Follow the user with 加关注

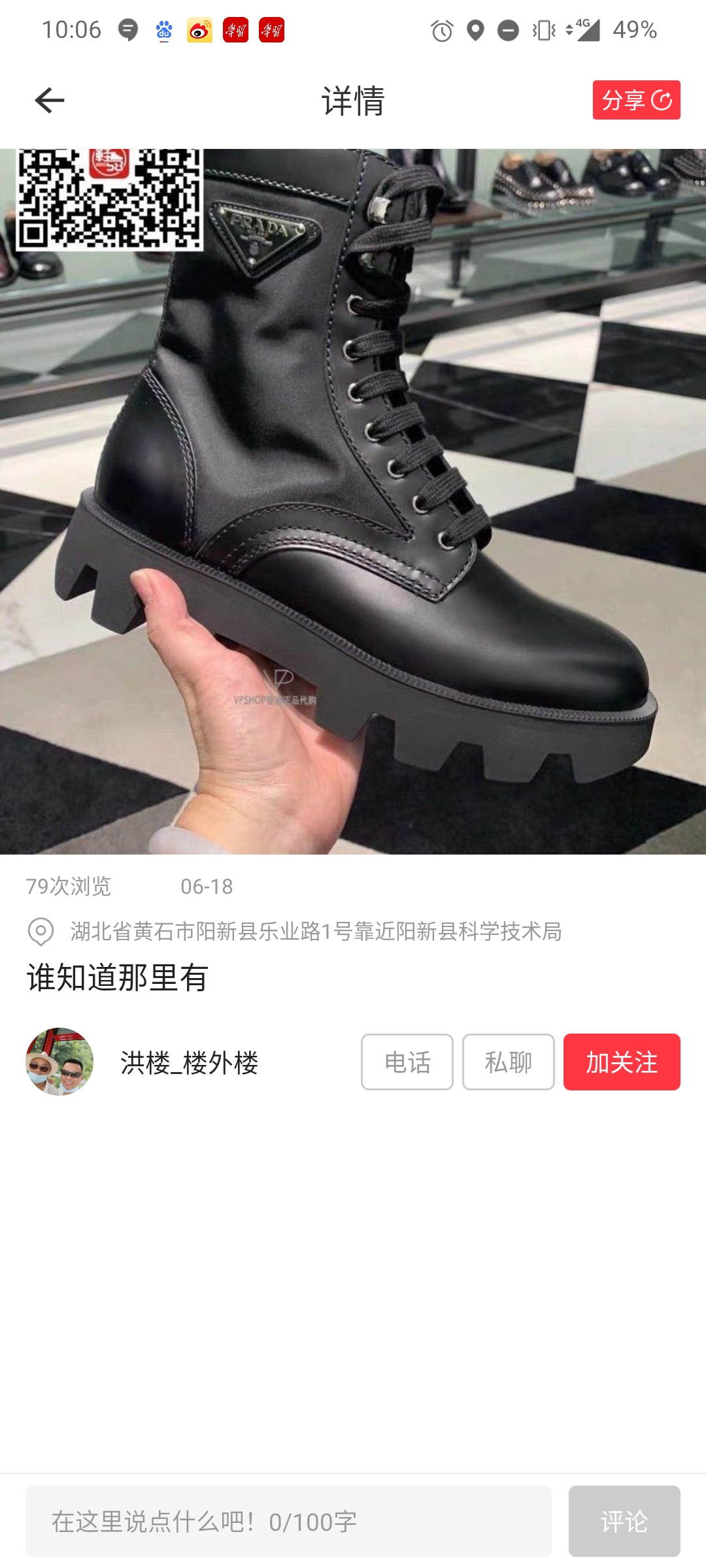[x=621, y=1062]
